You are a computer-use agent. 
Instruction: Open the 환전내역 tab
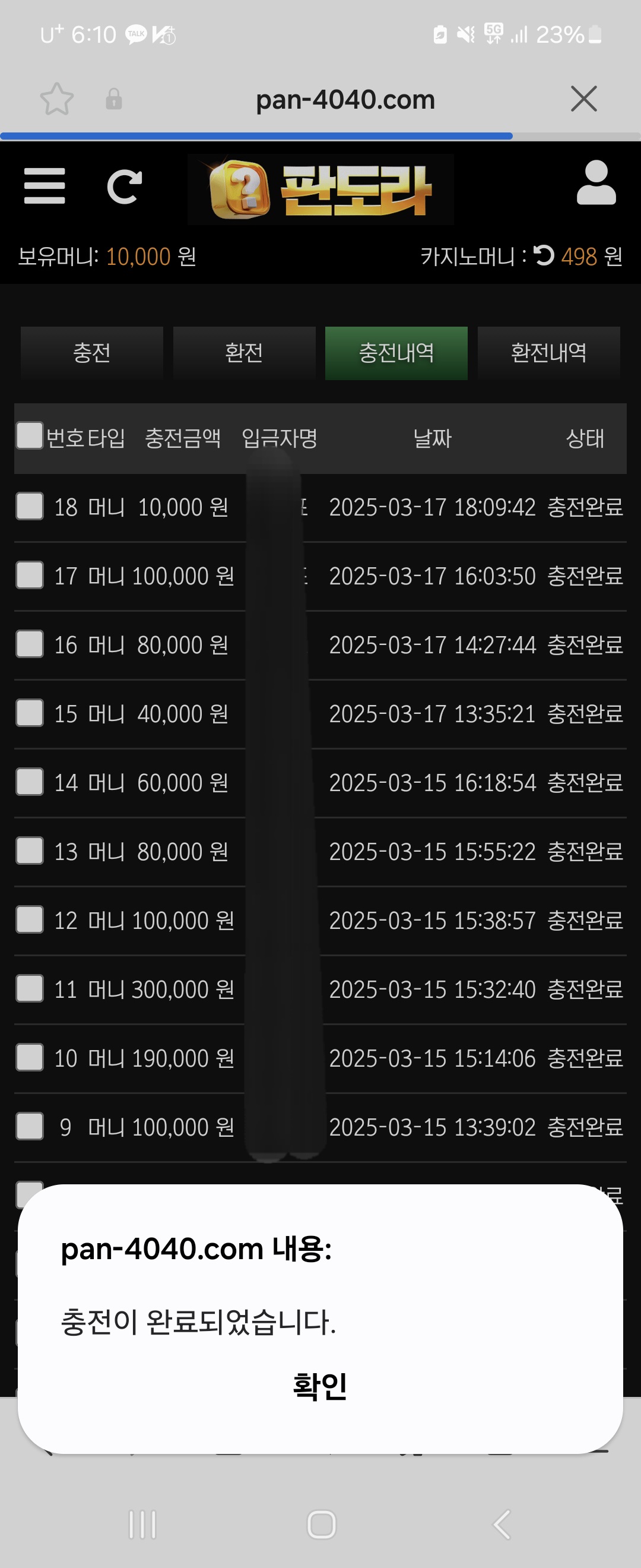tap(548, 353)
